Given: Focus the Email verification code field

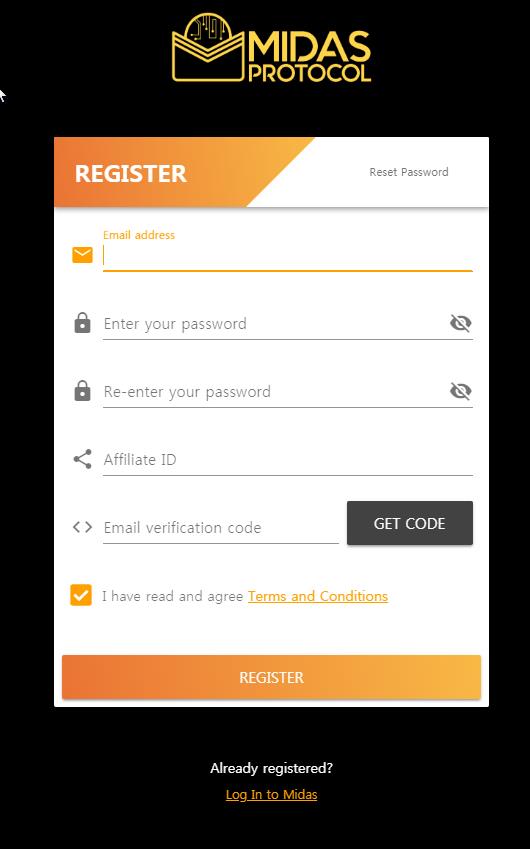Looking at the screenshot, I should [x=221, y=528].
